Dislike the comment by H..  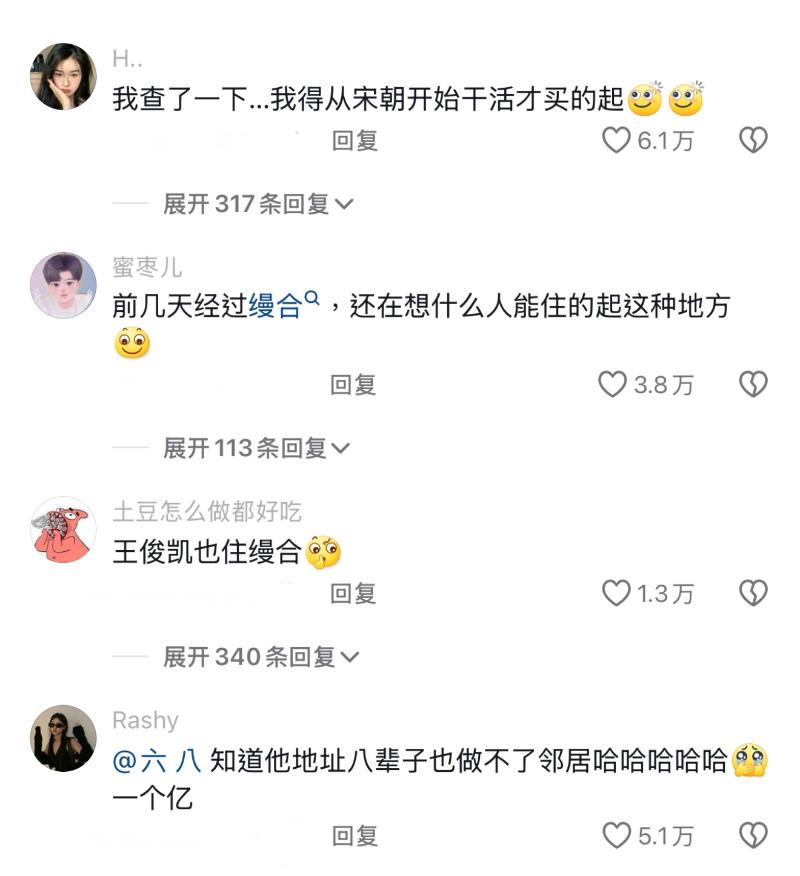click(x=752, y=141)
